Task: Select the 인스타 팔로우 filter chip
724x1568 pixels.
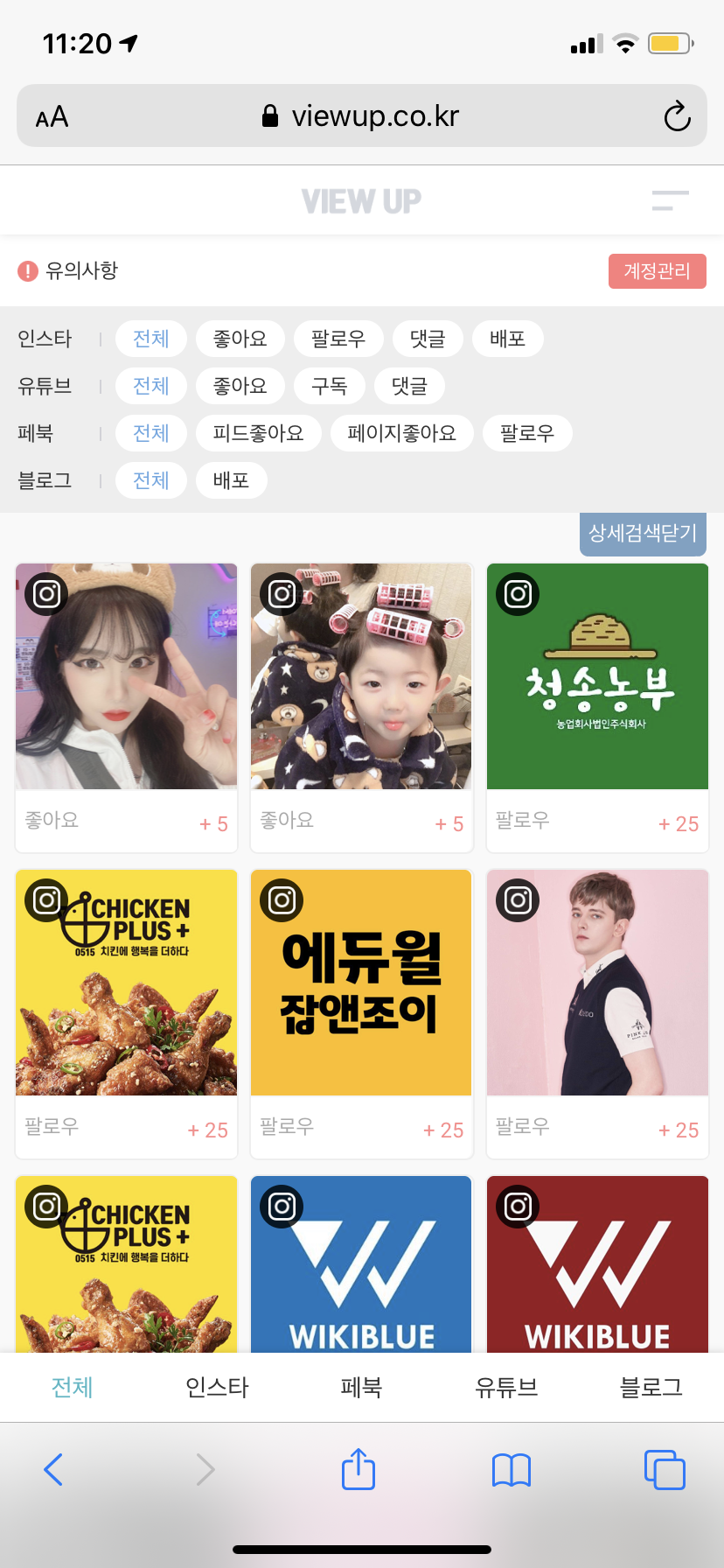Action: point(338,339)
